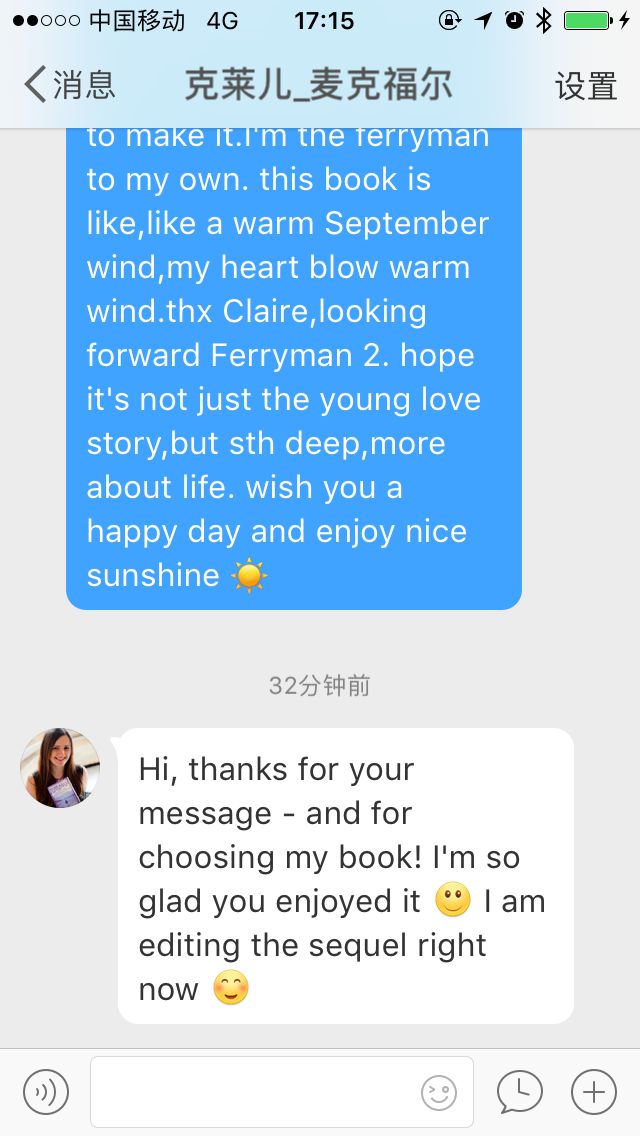Switch to voice message input
The image size is (640, 1136).
coord(46,1091)
